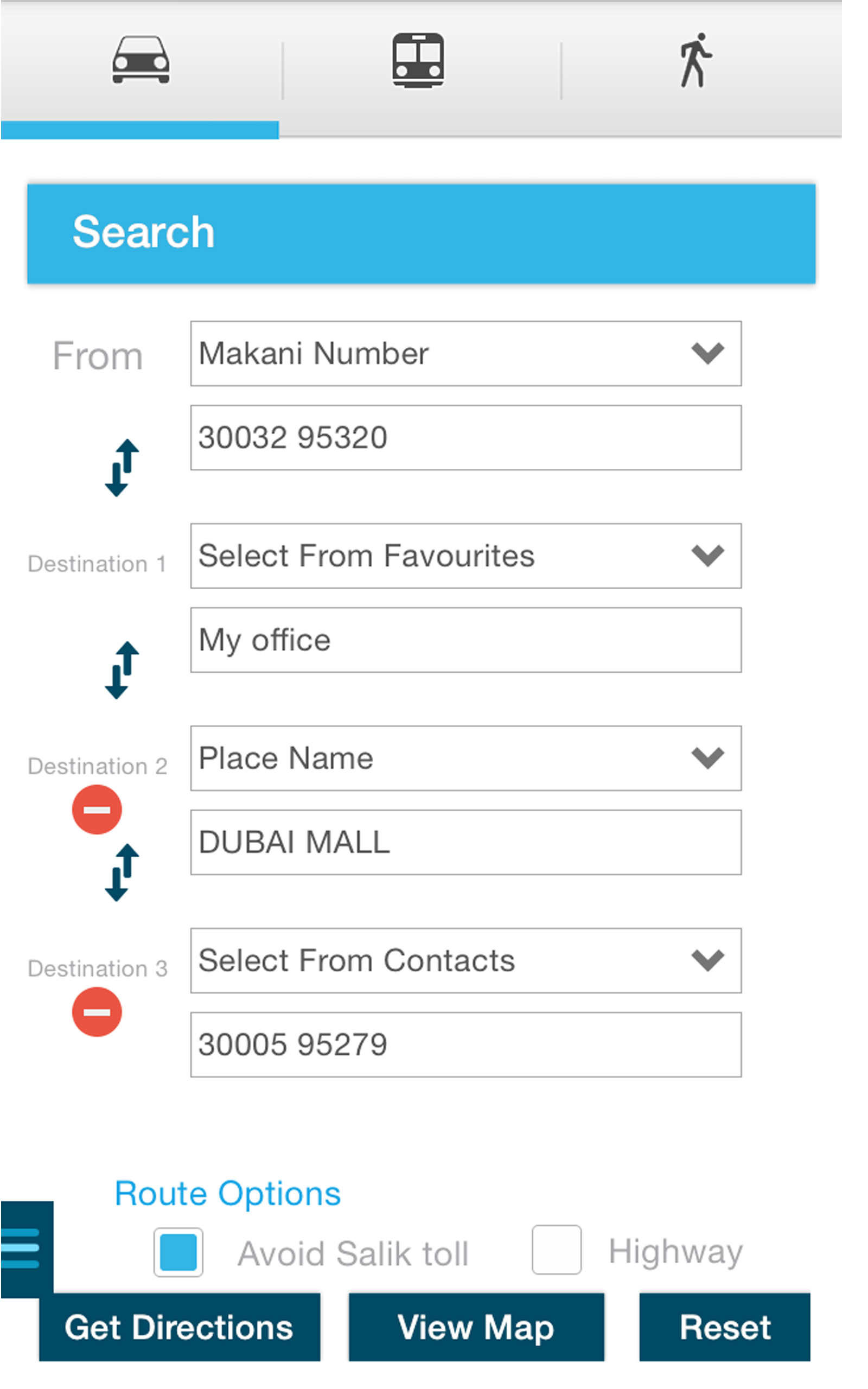Image resolution: width=868 pixels, height=1389 pixels.
Task: Select the car transport mode icon
Action: pos(139,60)
